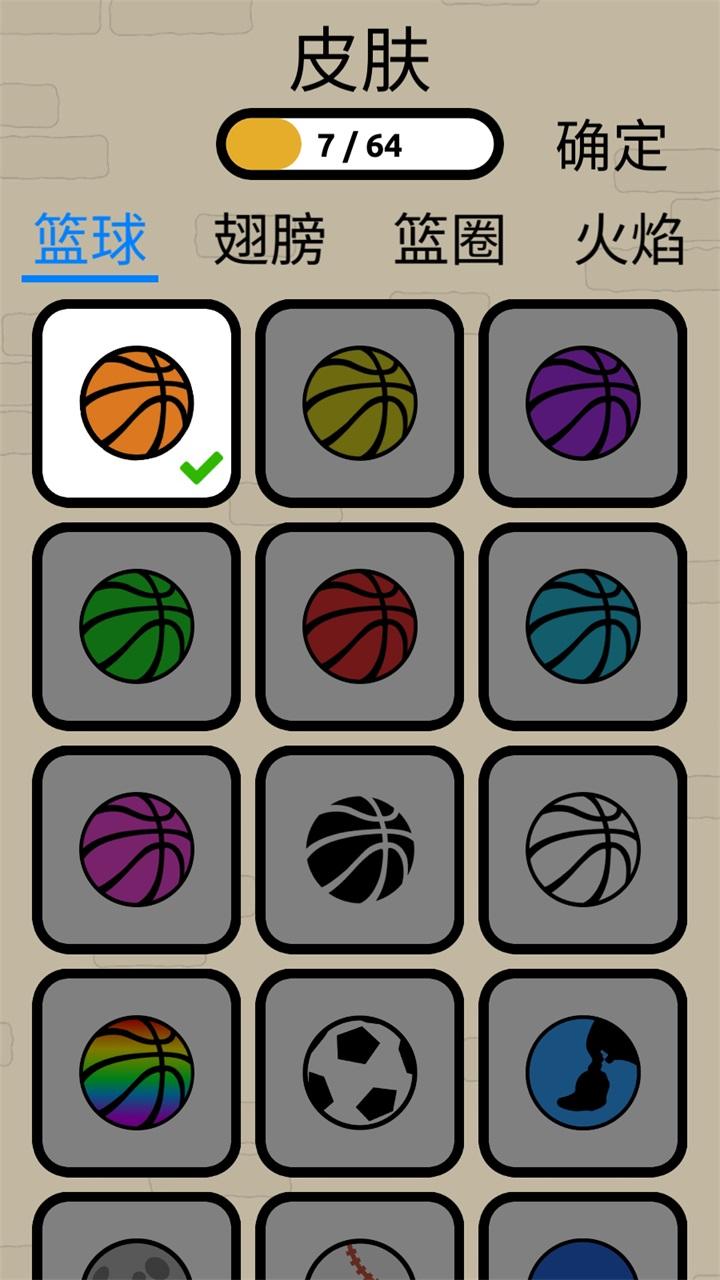
Task: Pick the blue earth globe skin
Action: click(583, 1072)
